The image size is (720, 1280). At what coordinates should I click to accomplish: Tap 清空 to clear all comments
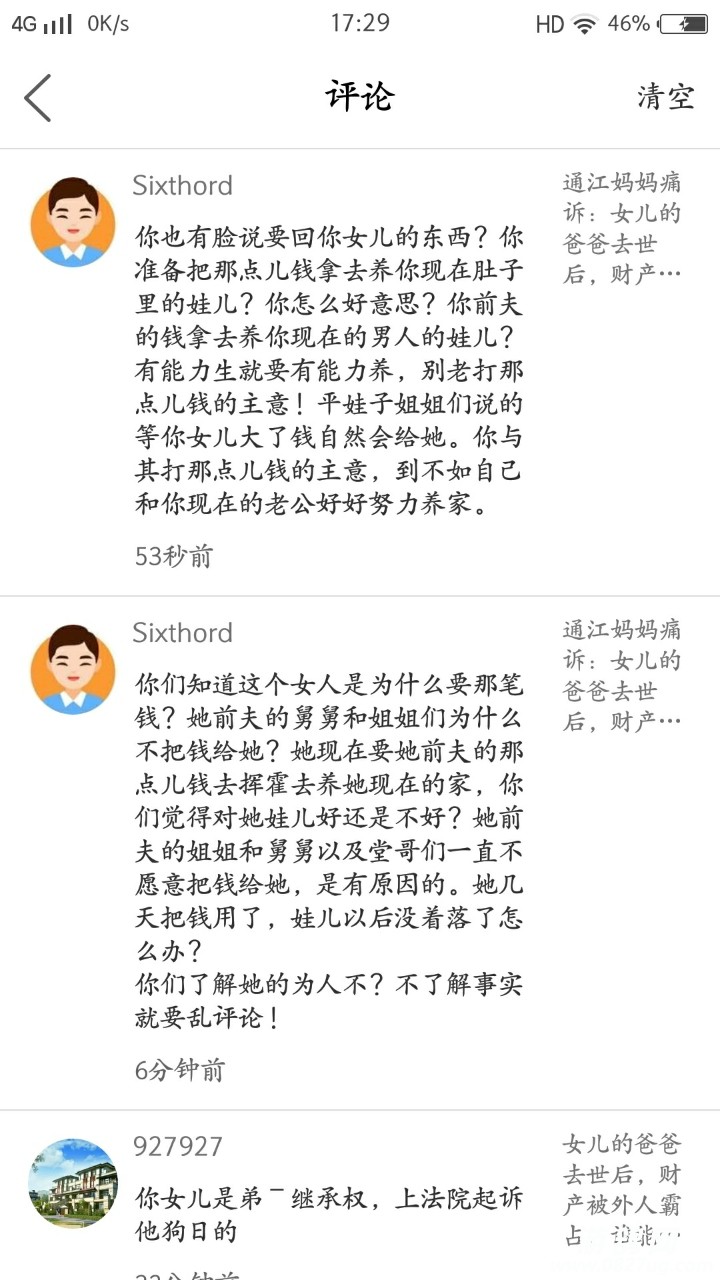[665, 97]
